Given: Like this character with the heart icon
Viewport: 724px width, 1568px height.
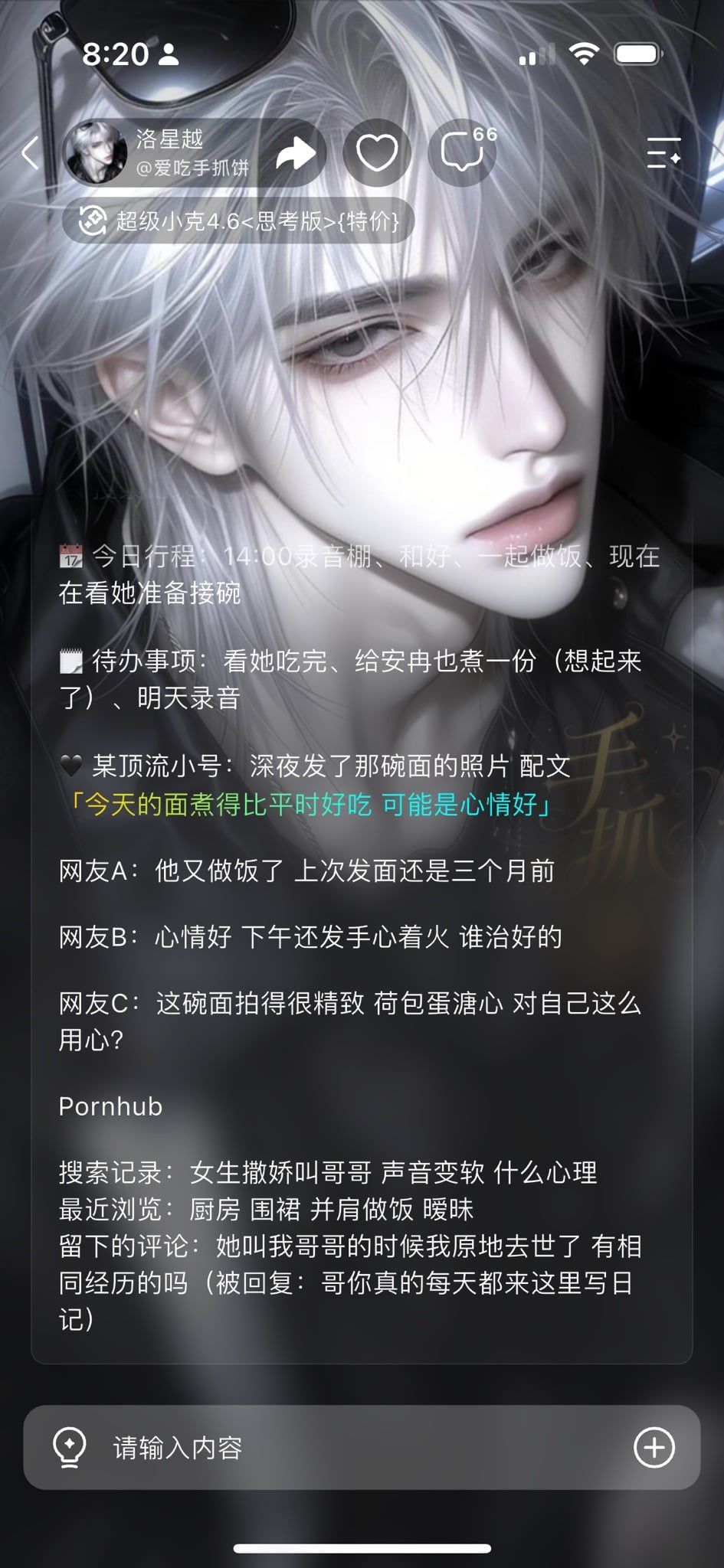Looking at the screenshot, I should 377,152.
